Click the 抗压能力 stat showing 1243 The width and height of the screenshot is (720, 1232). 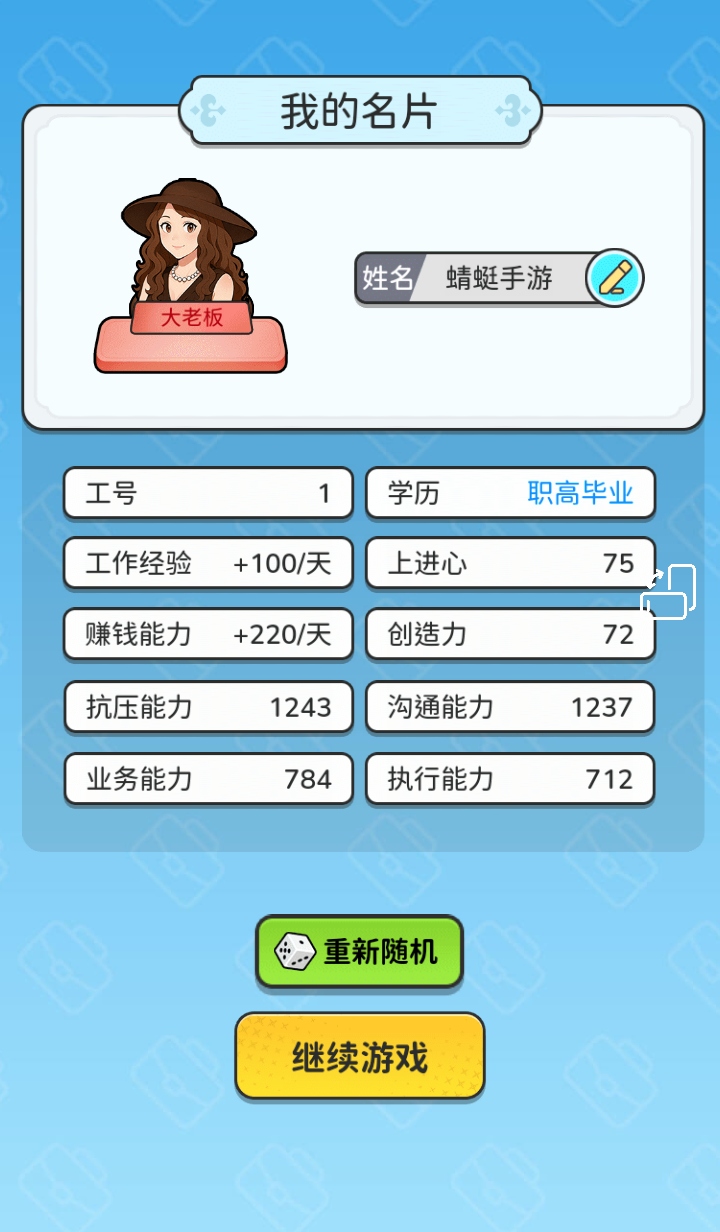(x=207, y=707)
